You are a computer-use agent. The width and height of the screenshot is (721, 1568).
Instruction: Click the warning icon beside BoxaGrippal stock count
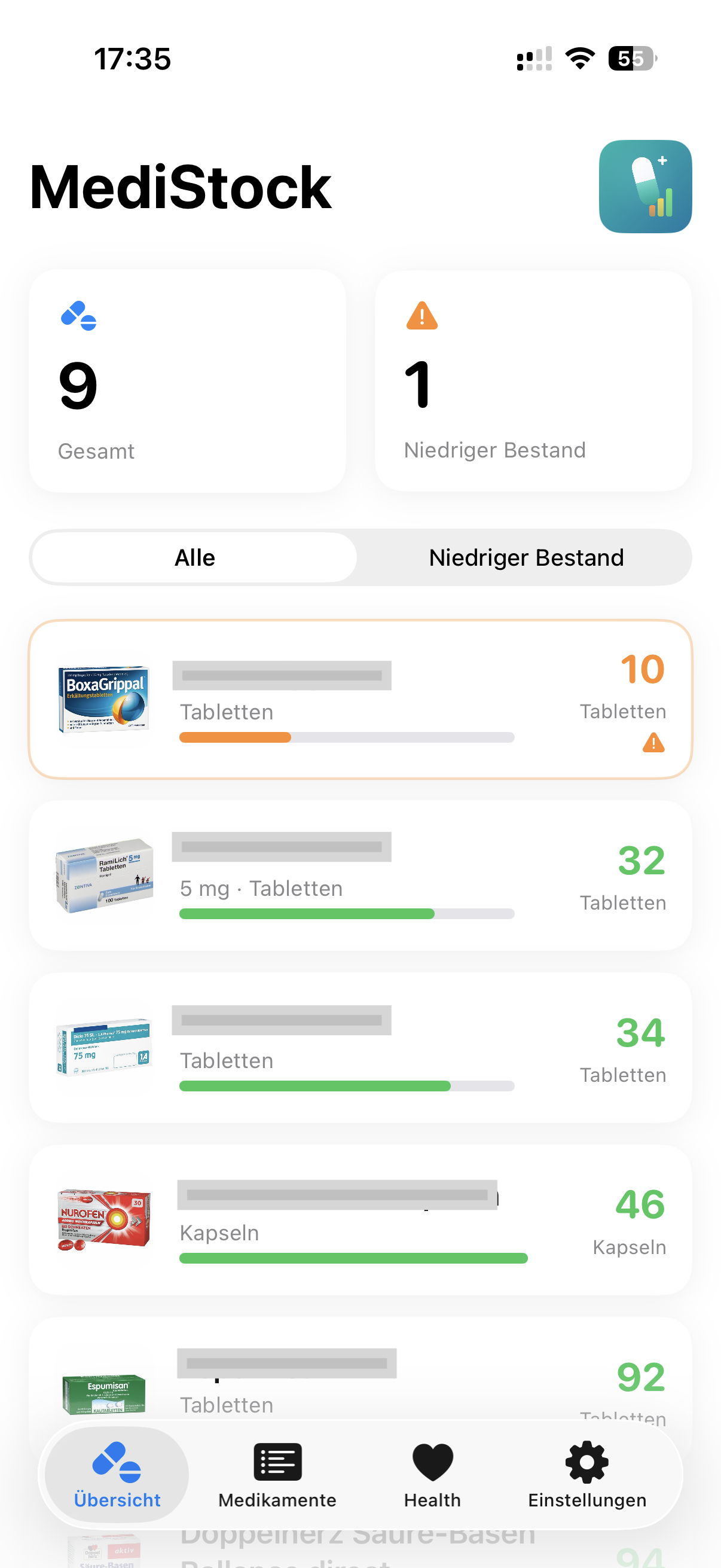pyautogui.click(x=653, y=743)
